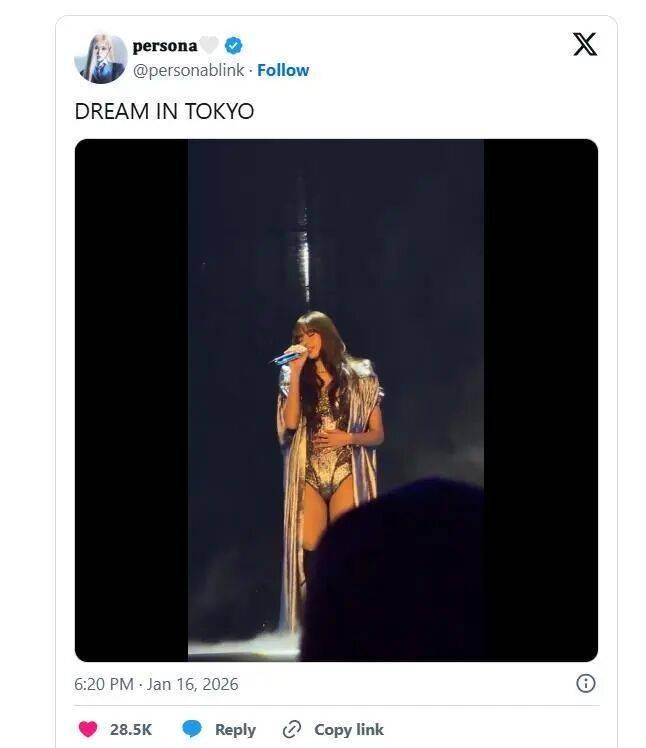This screenshot has height=748, width=646.
Task: Open the X logo link
Action: [584, 44]
